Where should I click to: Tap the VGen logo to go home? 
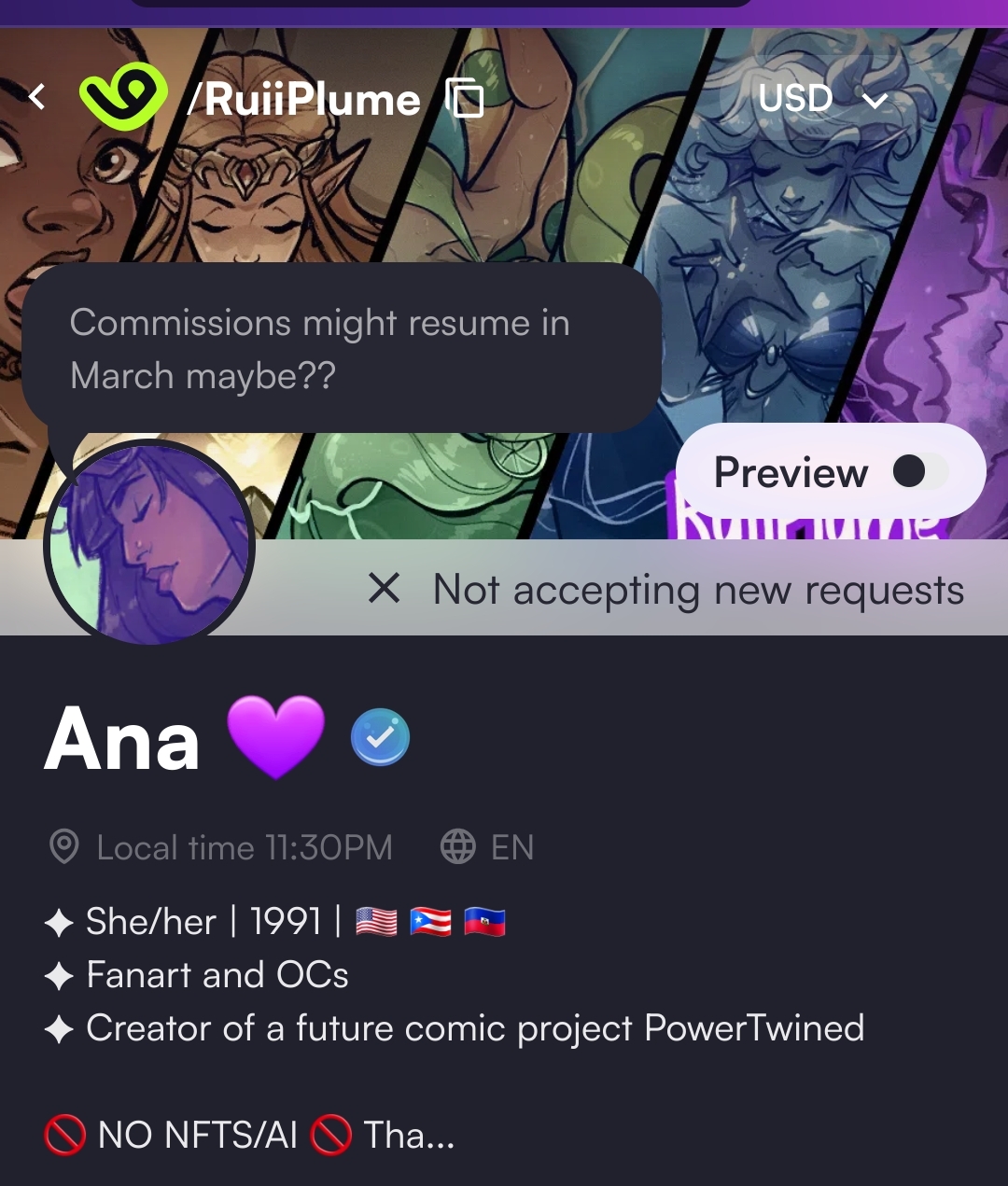(123, 96)
